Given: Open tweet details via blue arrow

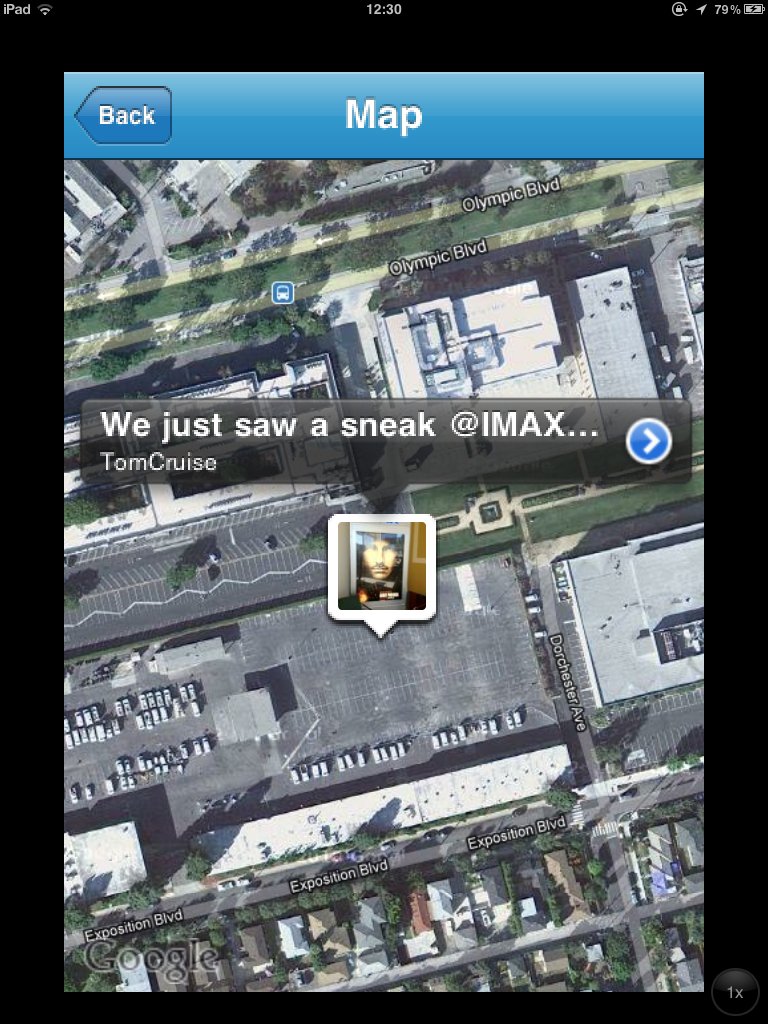Looking at the screenshot, I should click(x=649, y=442).
